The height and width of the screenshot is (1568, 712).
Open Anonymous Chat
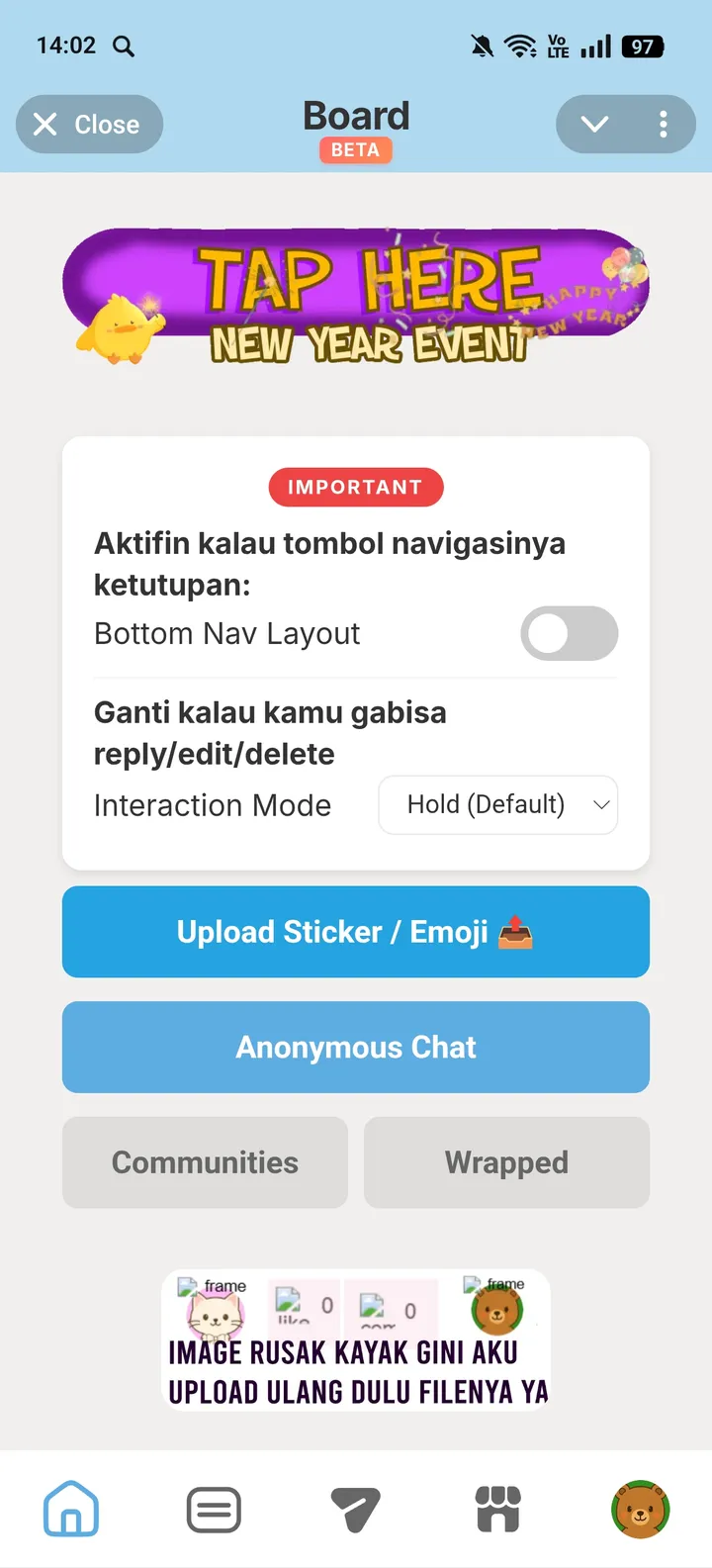(x=356, y=1047)
